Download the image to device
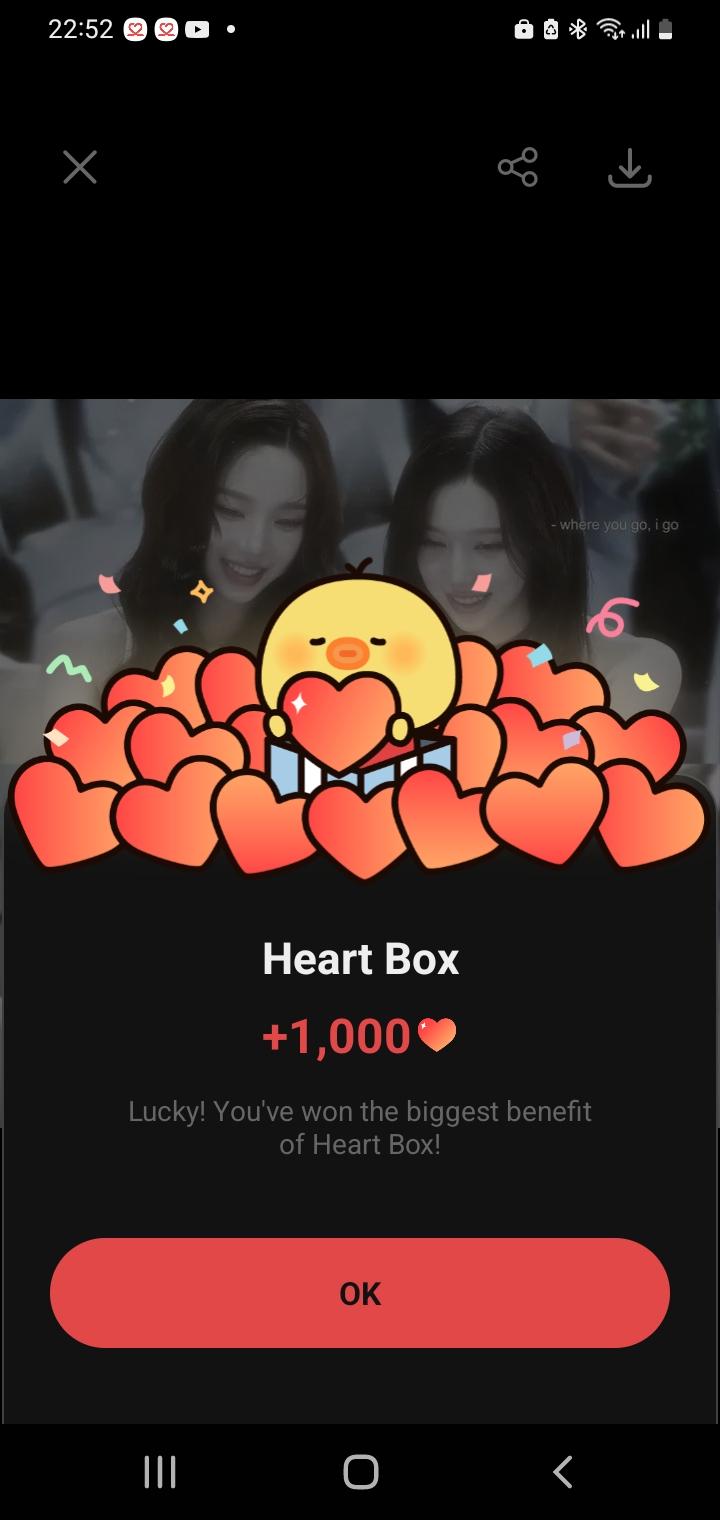This screenshot has width=720, height=1520. (x=629, y=167)
